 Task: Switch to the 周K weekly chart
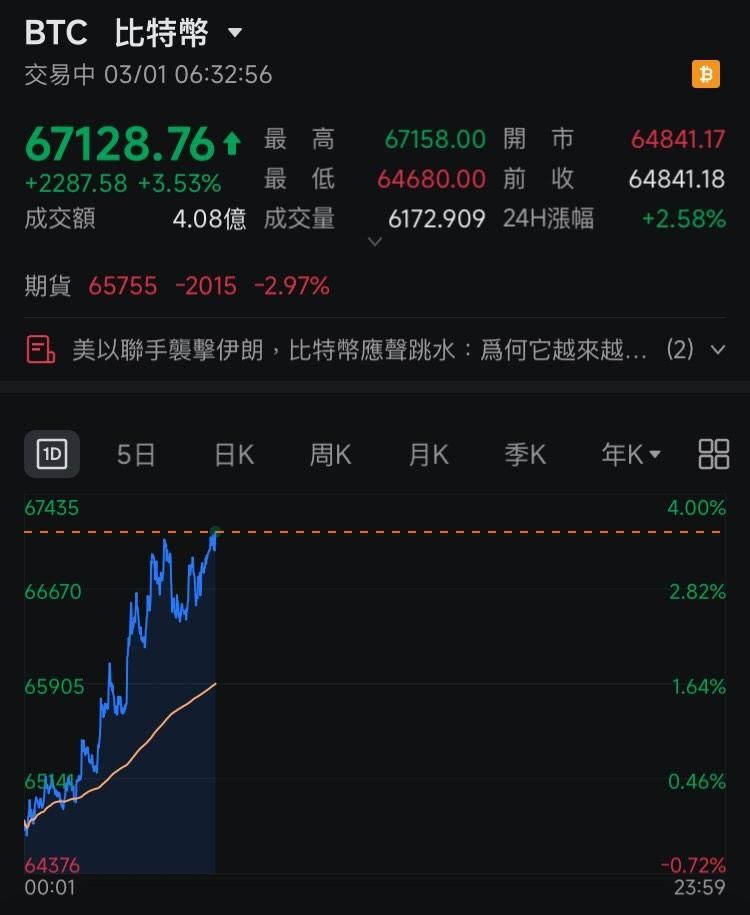(330, 455)
